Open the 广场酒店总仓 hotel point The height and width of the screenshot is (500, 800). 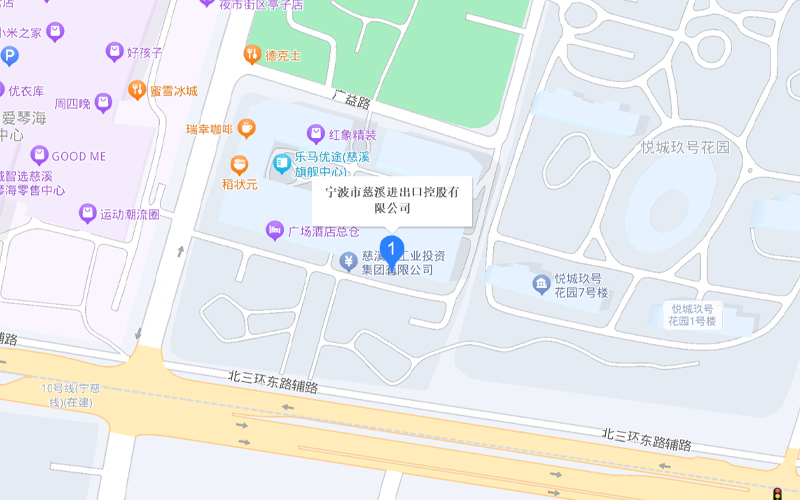coord(273,231)
